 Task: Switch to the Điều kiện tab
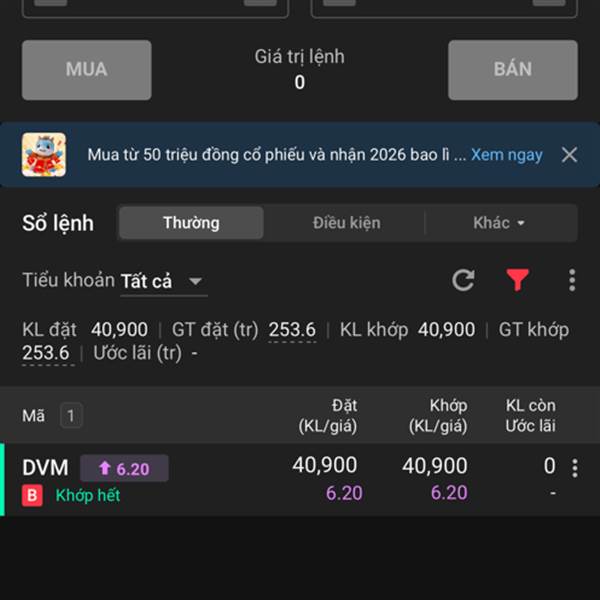pyautogui.click(x=346, y=223)
